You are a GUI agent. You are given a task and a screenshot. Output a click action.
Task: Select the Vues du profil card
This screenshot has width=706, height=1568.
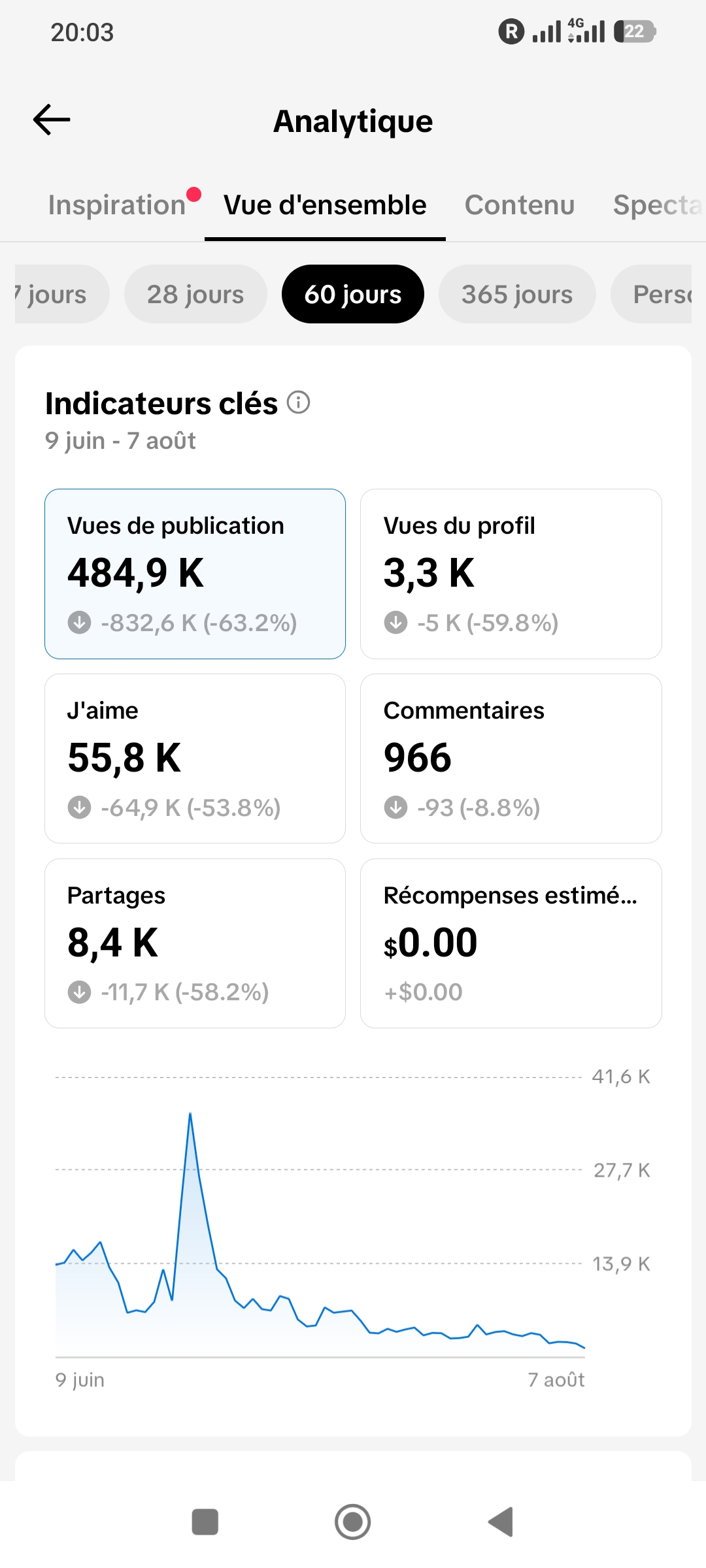[511, 574]
